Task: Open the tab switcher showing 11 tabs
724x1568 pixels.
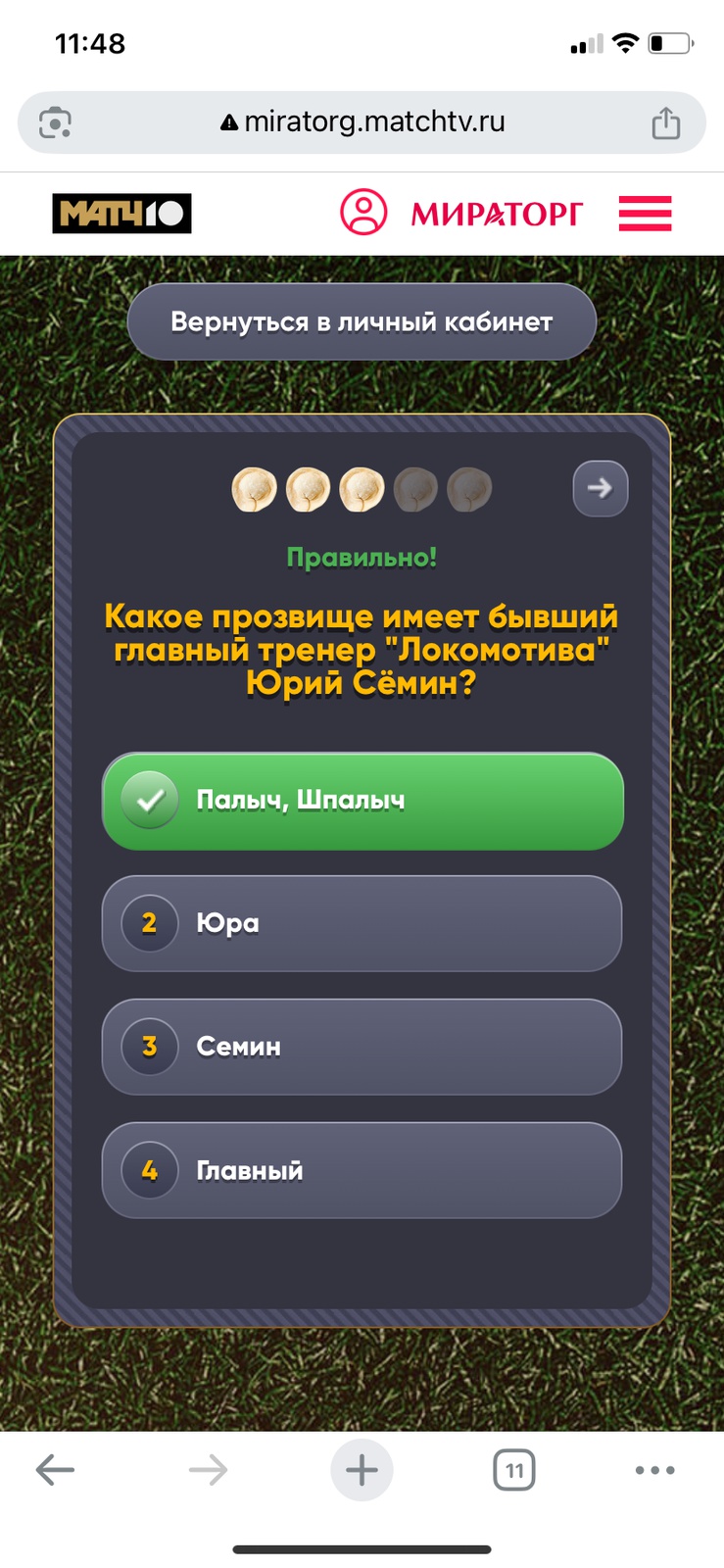Action: [x=514, y=1469]
